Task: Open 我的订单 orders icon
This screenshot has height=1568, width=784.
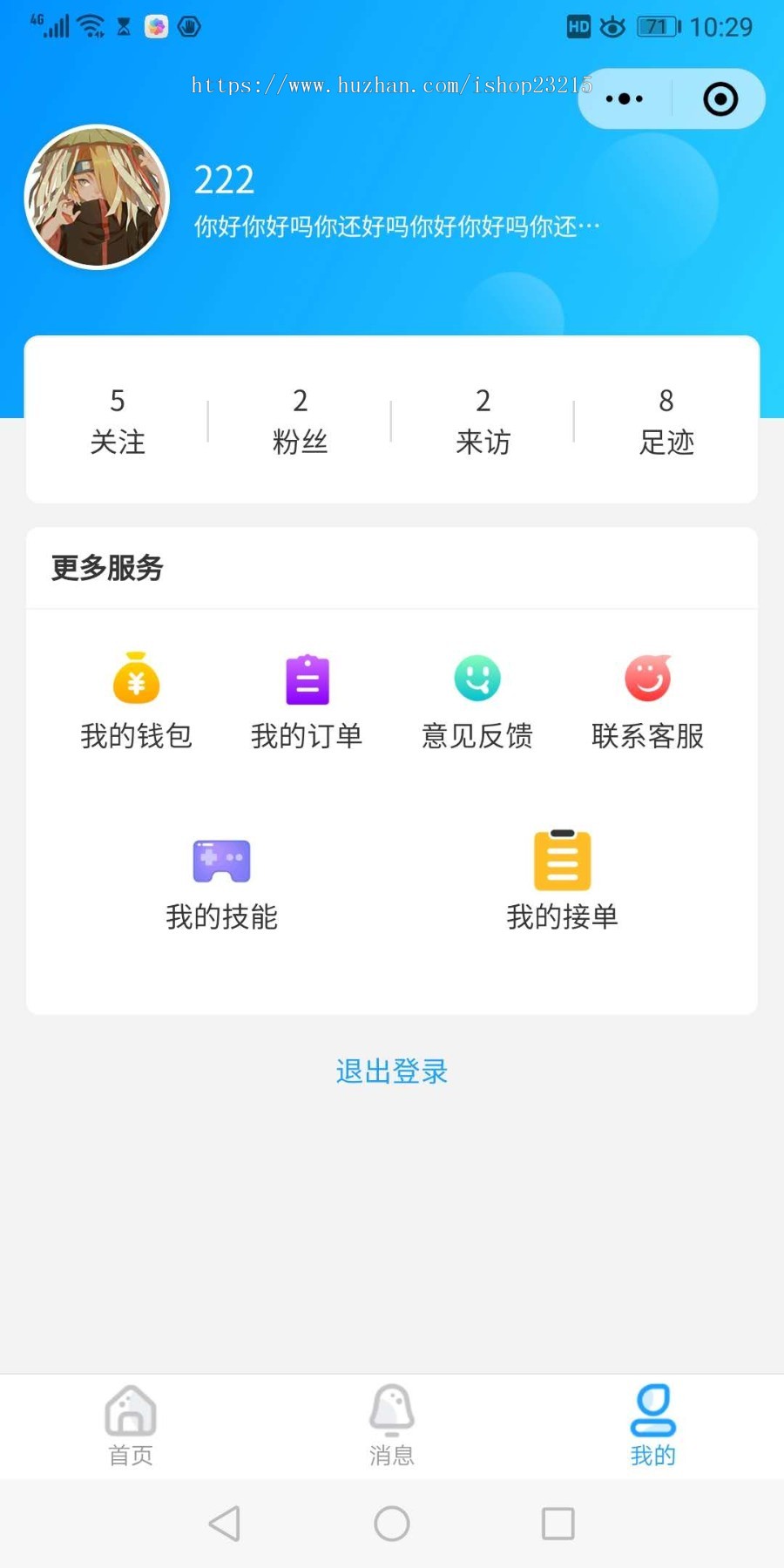Action: pos(307,679)
